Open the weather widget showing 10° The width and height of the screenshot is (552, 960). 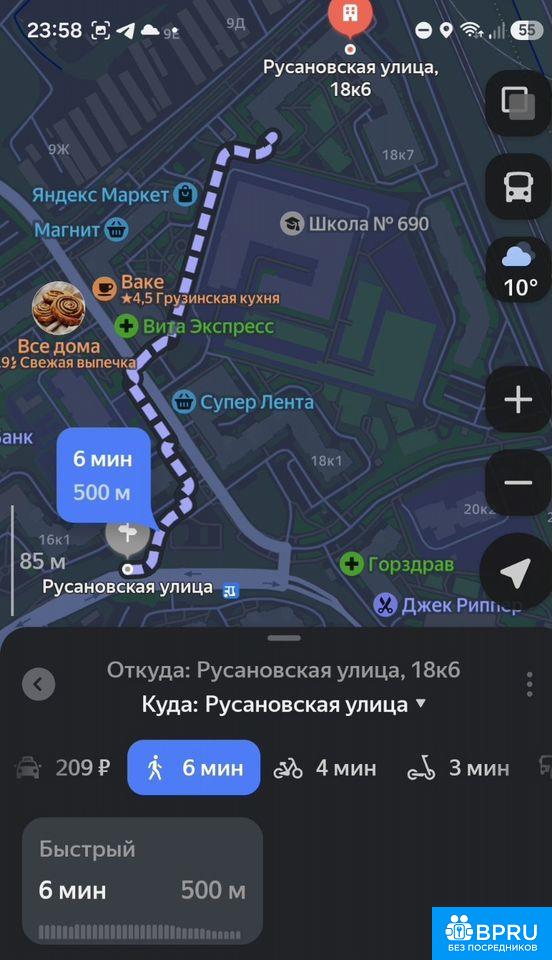pos(518,270)
